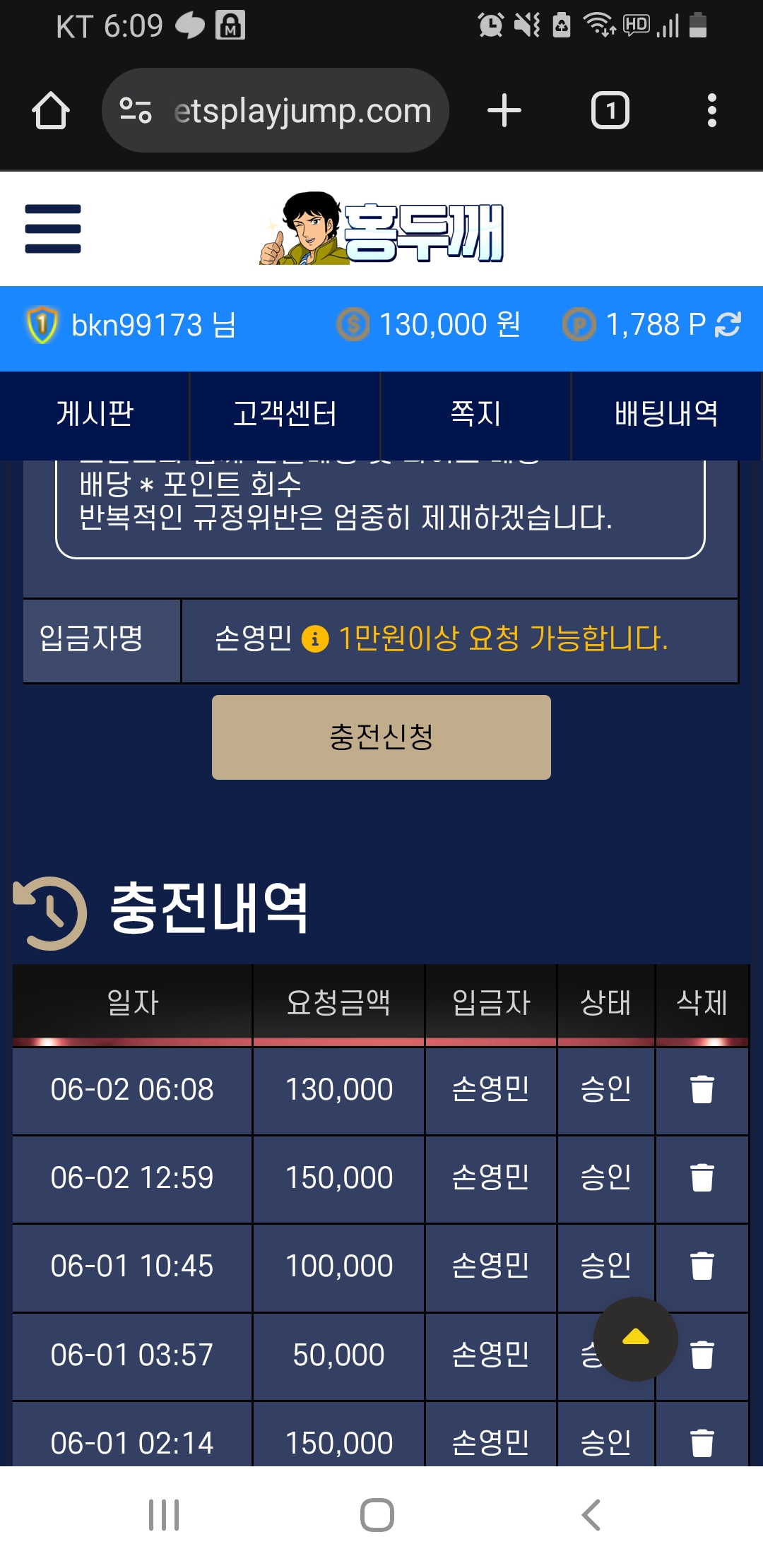This screenshot has height=1568, width=763.
Task: Delete the 06-01 10:45 charge record
Action: (702, 1266)
